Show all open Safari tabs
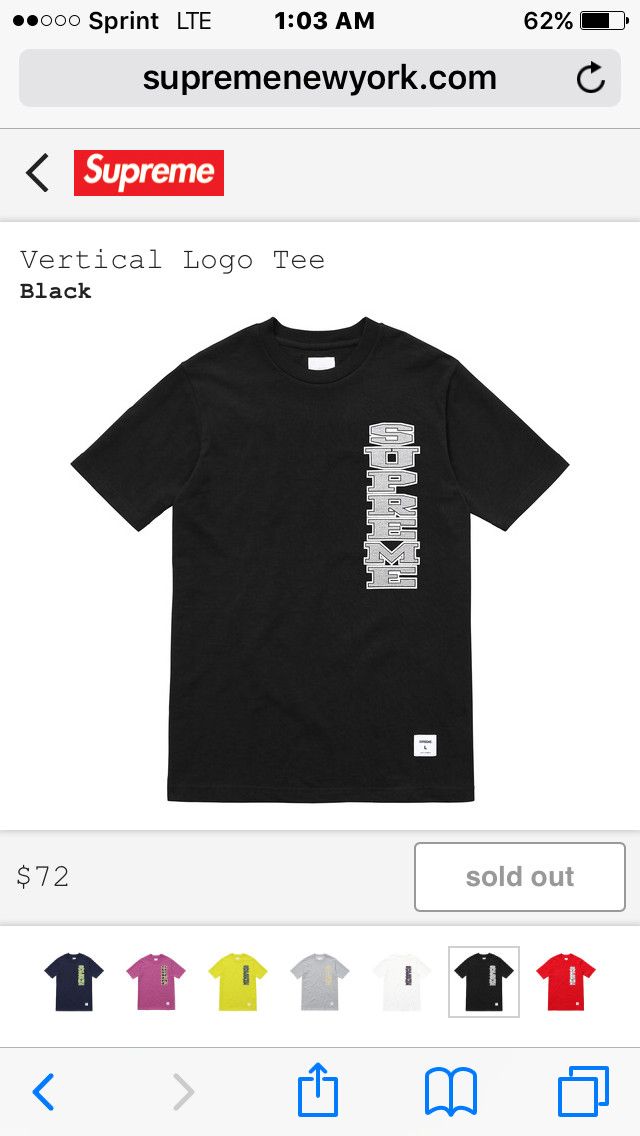 pos(583,1091)
